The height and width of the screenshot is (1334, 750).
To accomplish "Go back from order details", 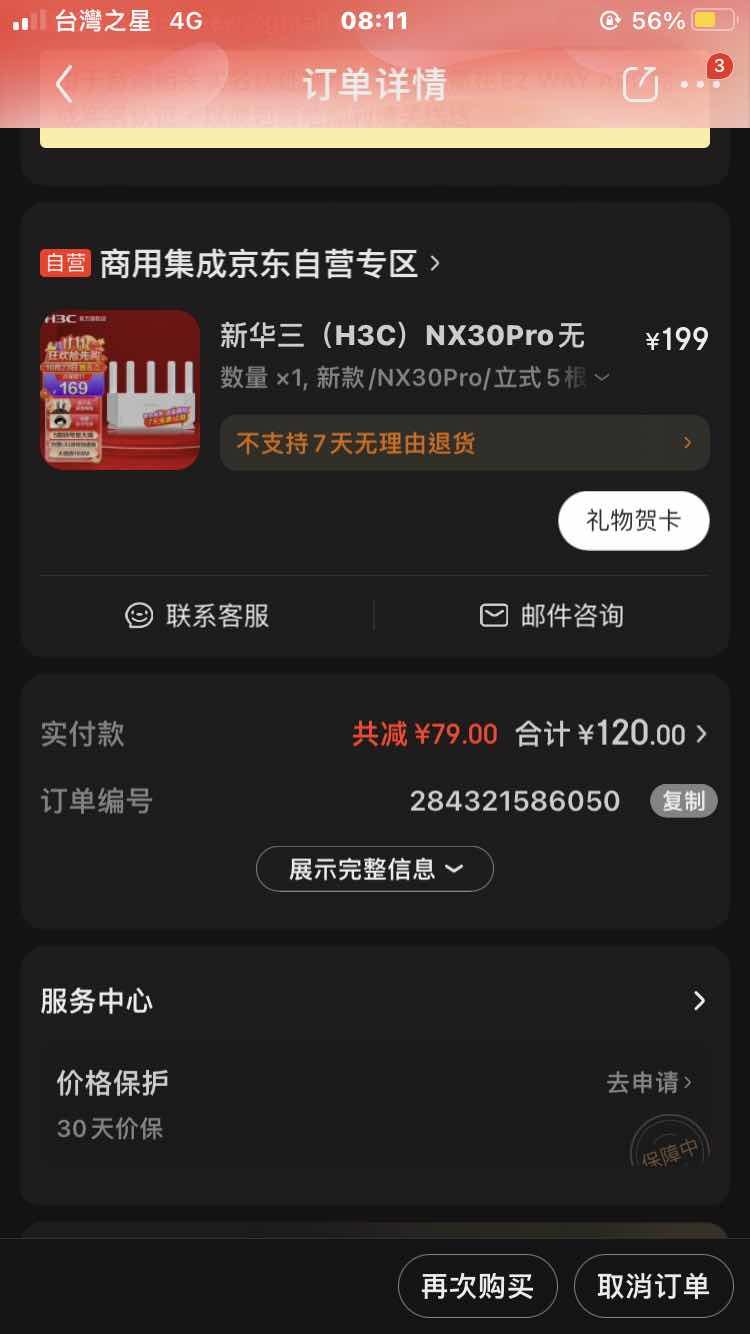I will 64,84.
